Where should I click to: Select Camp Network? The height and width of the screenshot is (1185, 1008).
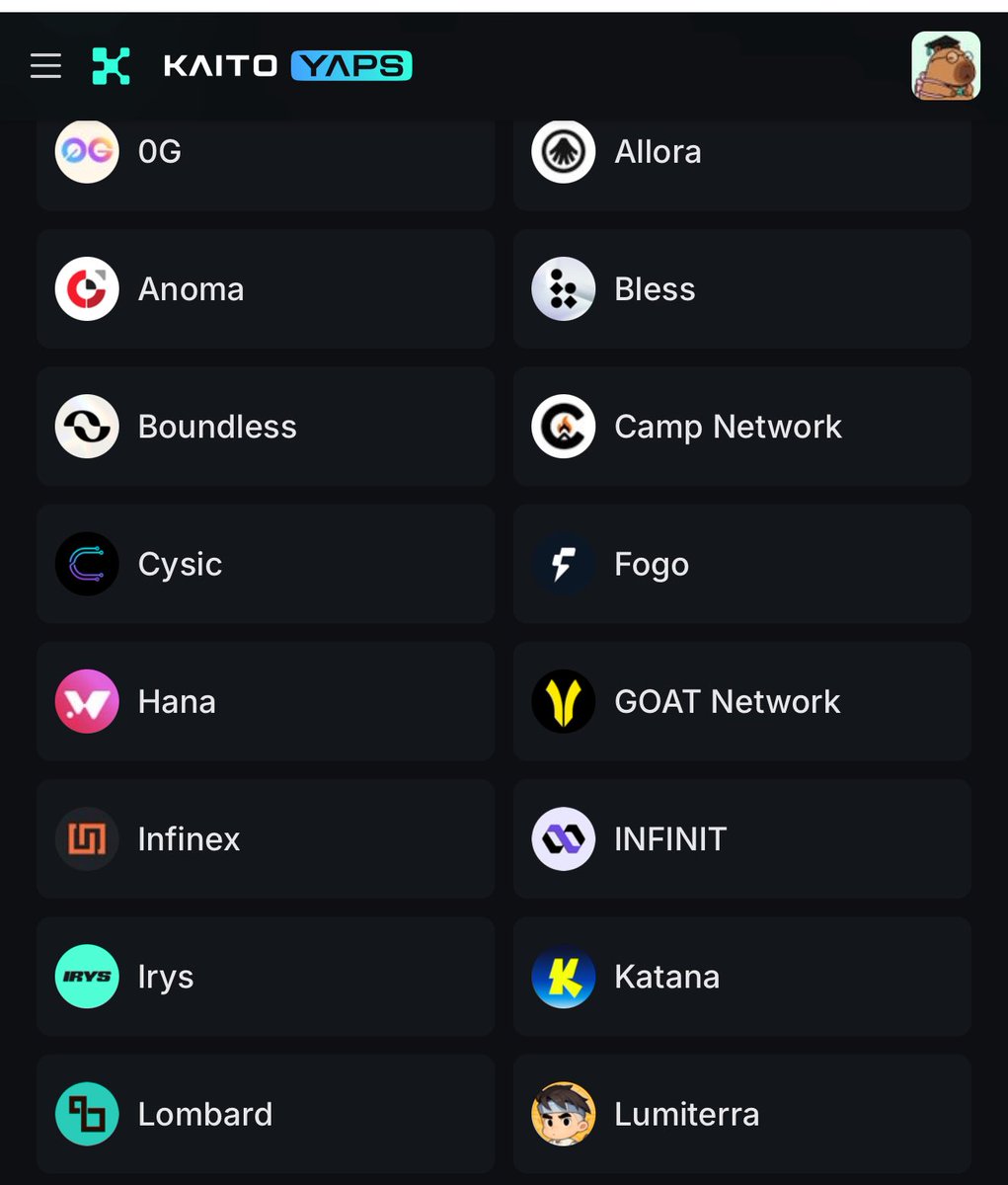click(x=741, y=427)
